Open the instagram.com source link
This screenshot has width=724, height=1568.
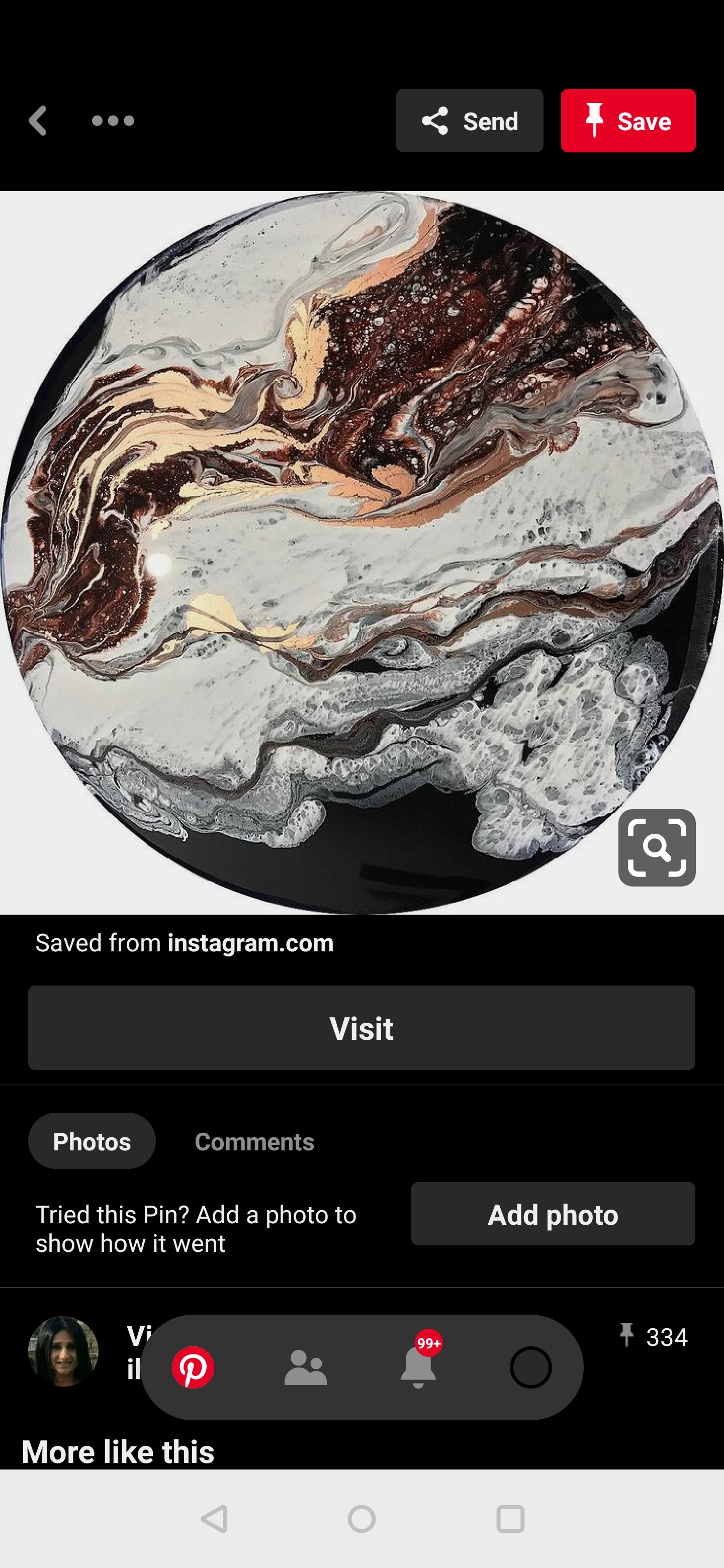pos(250,943)
